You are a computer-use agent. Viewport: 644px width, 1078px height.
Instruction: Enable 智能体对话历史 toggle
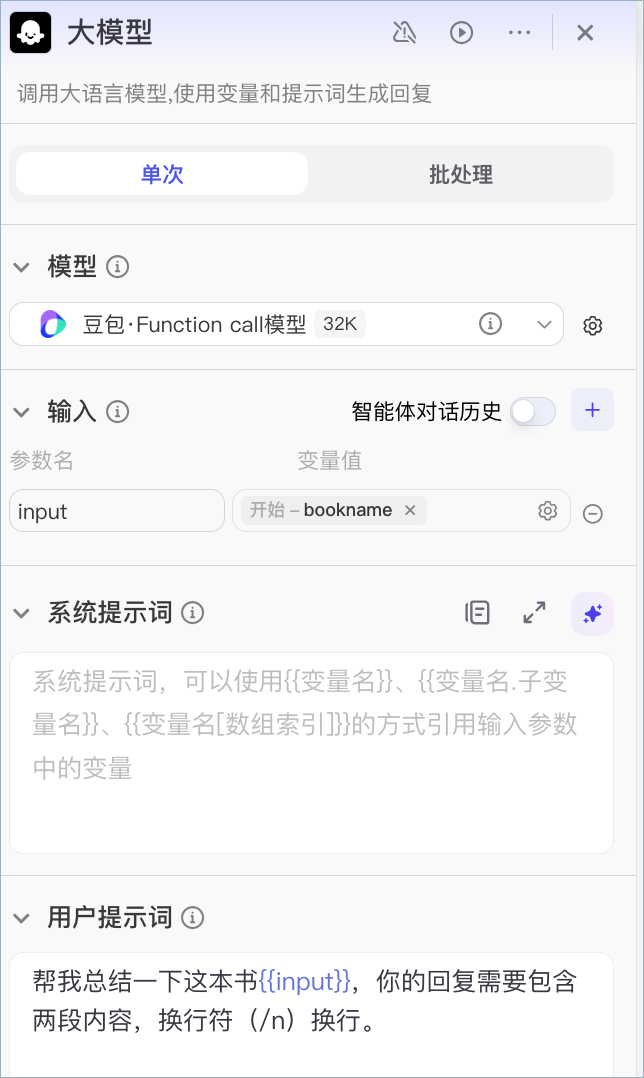pos(533,412)
